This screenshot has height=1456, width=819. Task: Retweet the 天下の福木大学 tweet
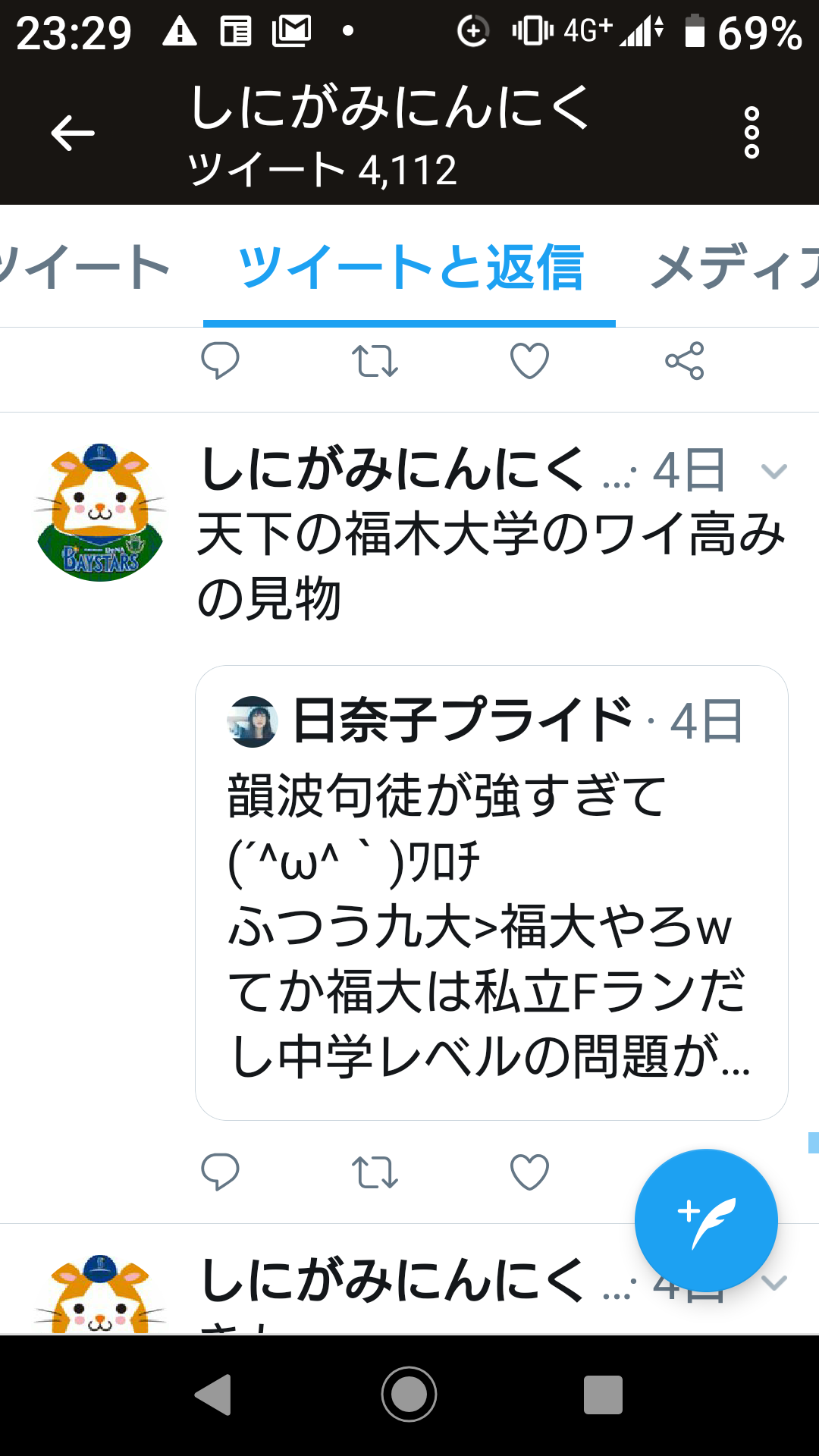coord(375,1172)
